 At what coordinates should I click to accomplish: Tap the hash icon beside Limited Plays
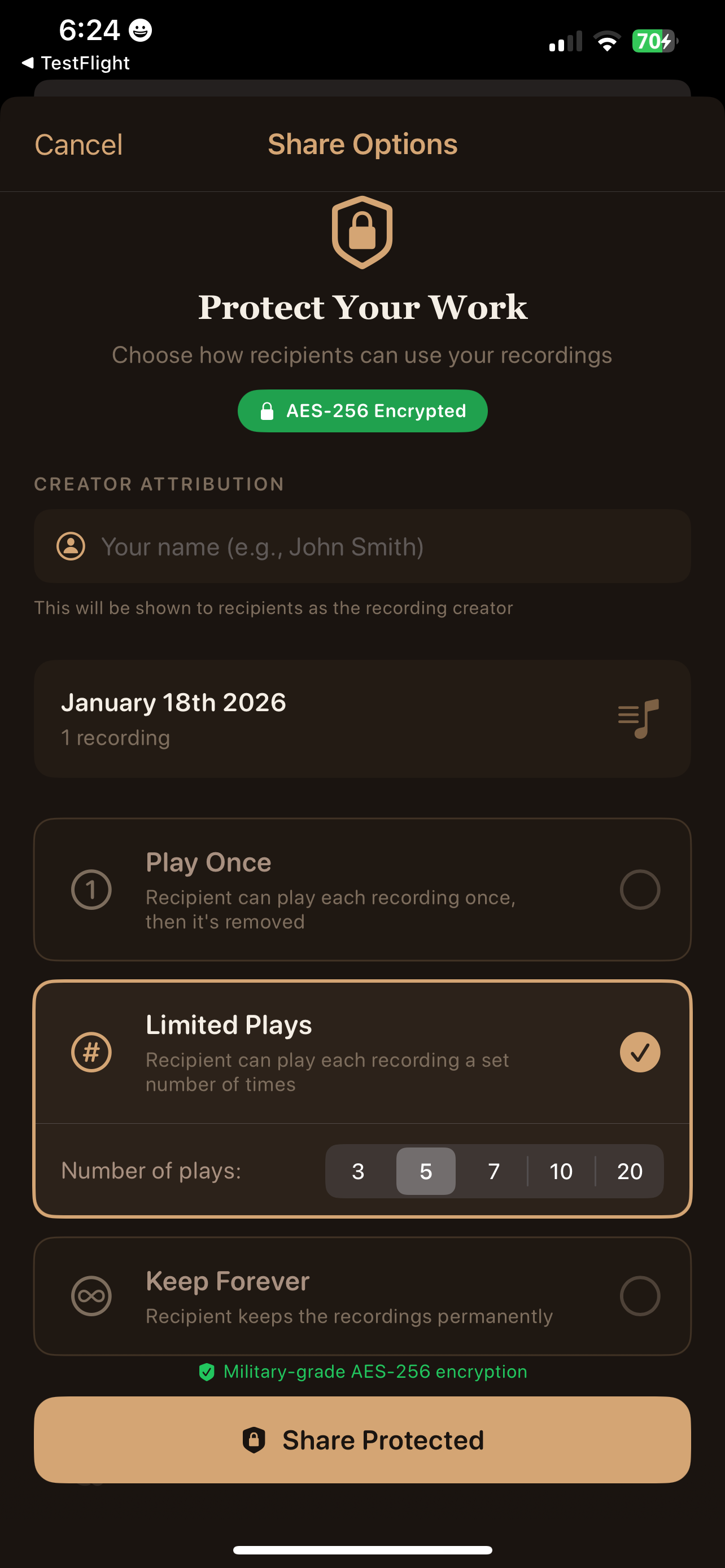[x=91, y=1051]
